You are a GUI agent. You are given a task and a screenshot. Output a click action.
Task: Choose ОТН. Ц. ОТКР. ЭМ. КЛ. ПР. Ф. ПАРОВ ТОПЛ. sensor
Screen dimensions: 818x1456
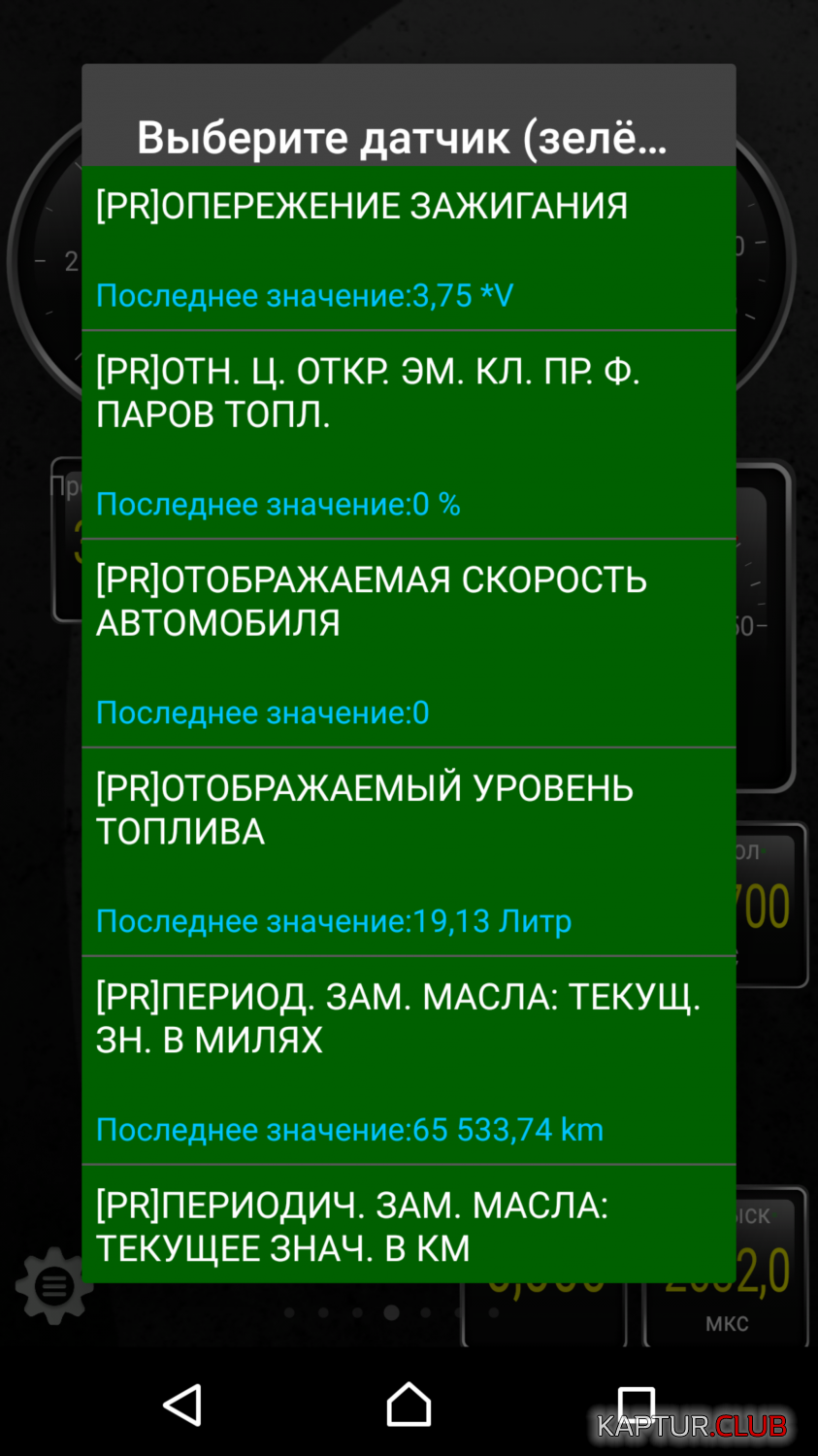[x=409, y=435]
